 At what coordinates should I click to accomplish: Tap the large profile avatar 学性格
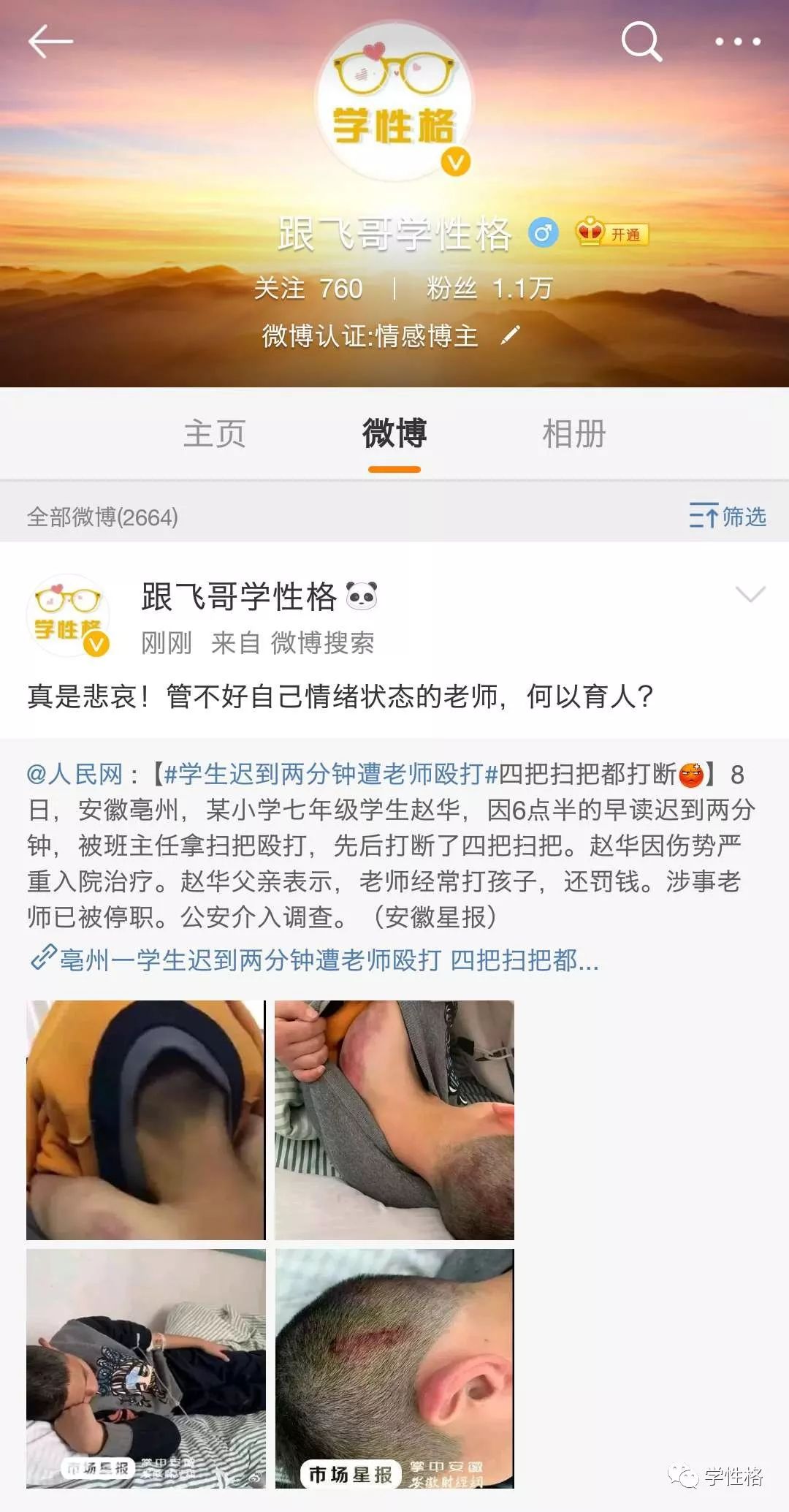tap(394, 102)
